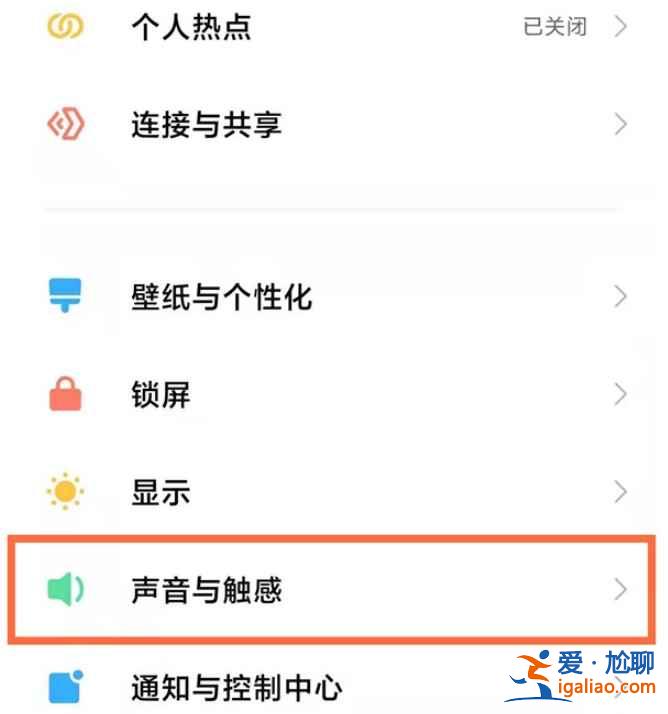Open the 个人热点 settings row
This screenshot has height=714, width=668.
190,27
